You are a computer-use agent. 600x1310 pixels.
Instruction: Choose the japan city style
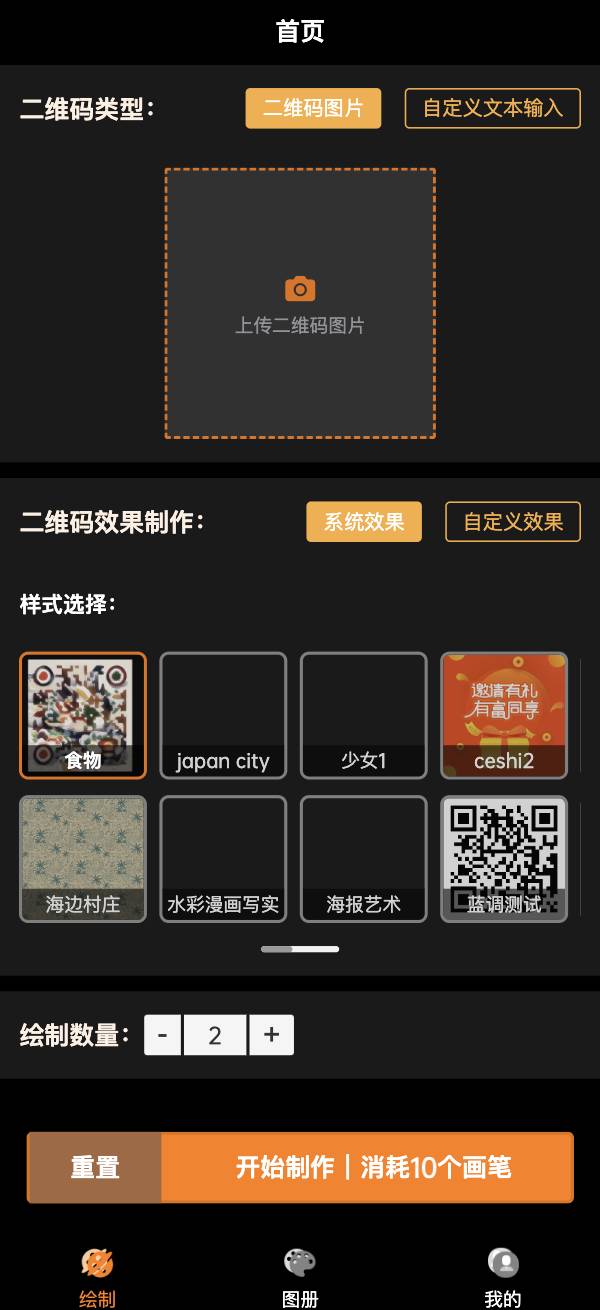223,715
